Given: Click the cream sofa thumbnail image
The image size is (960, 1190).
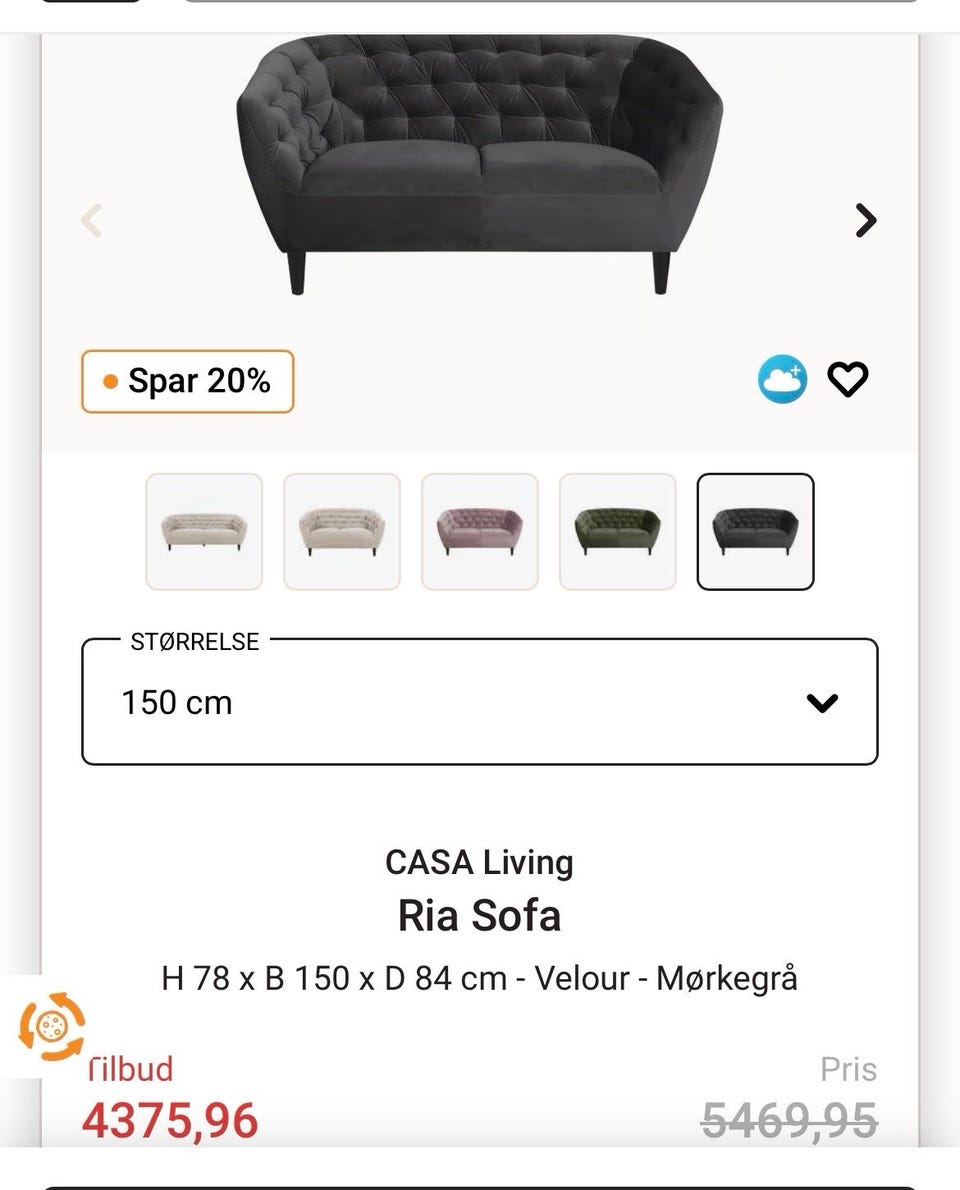Looking at the screenshot, I should tap(341, 530).
